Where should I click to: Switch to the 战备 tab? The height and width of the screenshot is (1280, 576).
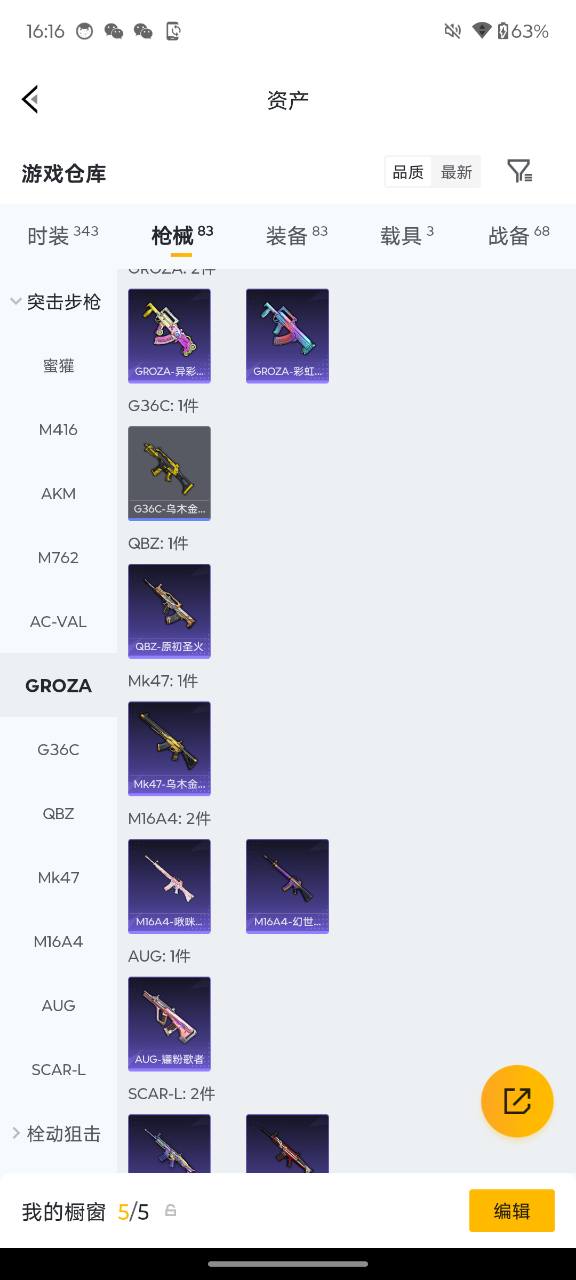pos(518,235)
